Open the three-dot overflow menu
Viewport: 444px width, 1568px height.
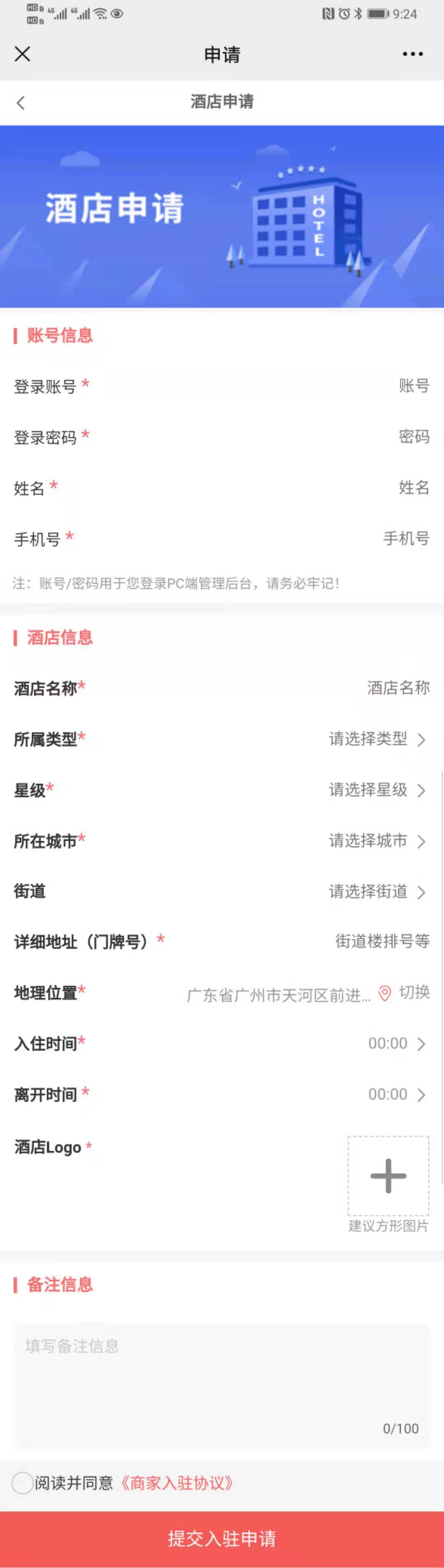click(412, 54)
